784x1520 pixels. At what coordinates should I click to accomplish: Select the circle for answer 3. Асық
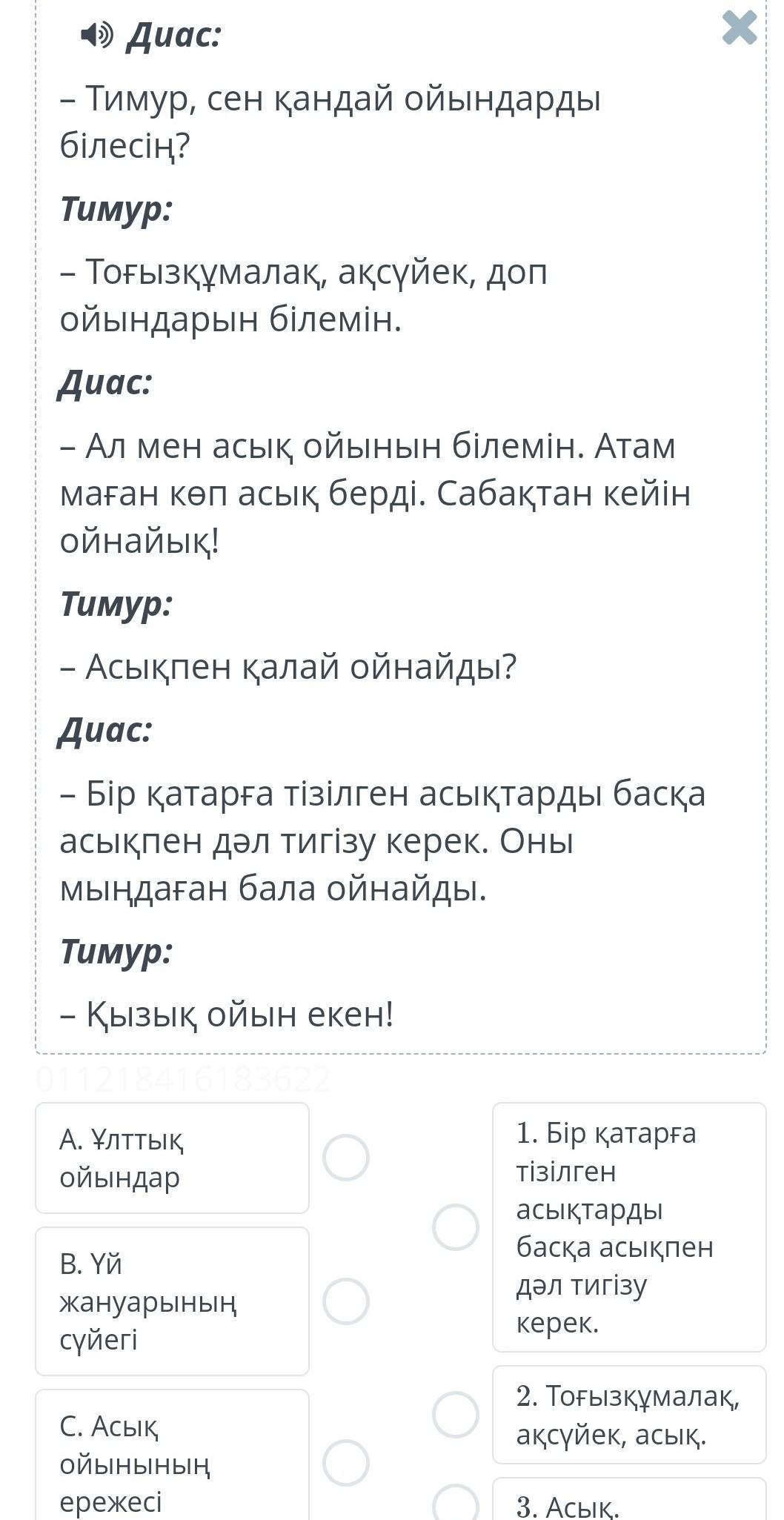point(455,1503)
